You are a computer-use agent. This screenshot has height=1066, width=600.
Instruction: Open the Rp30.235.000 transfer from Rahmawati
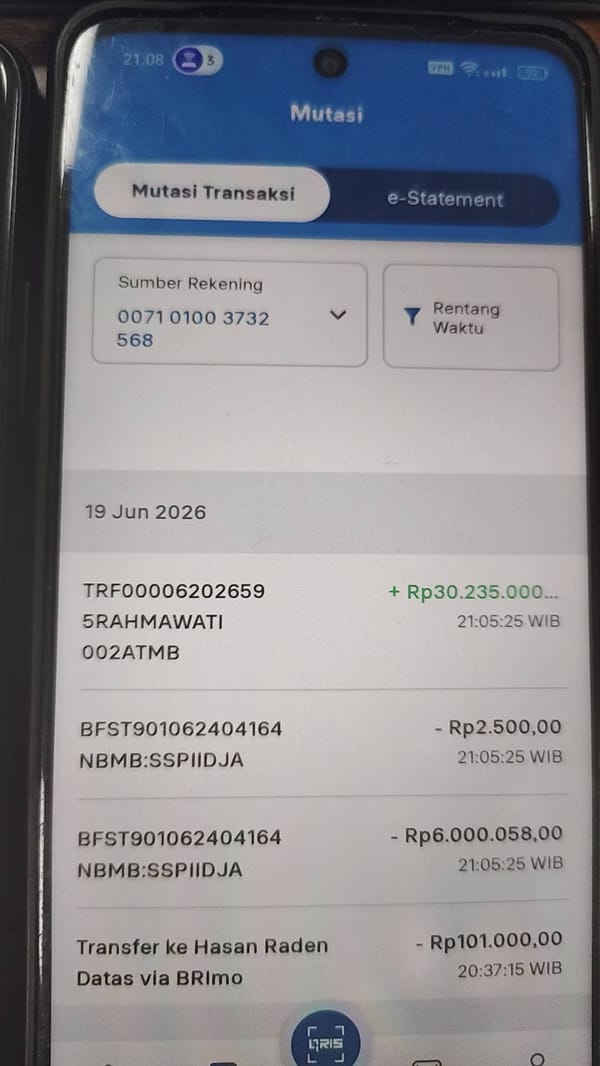point(321,622)
